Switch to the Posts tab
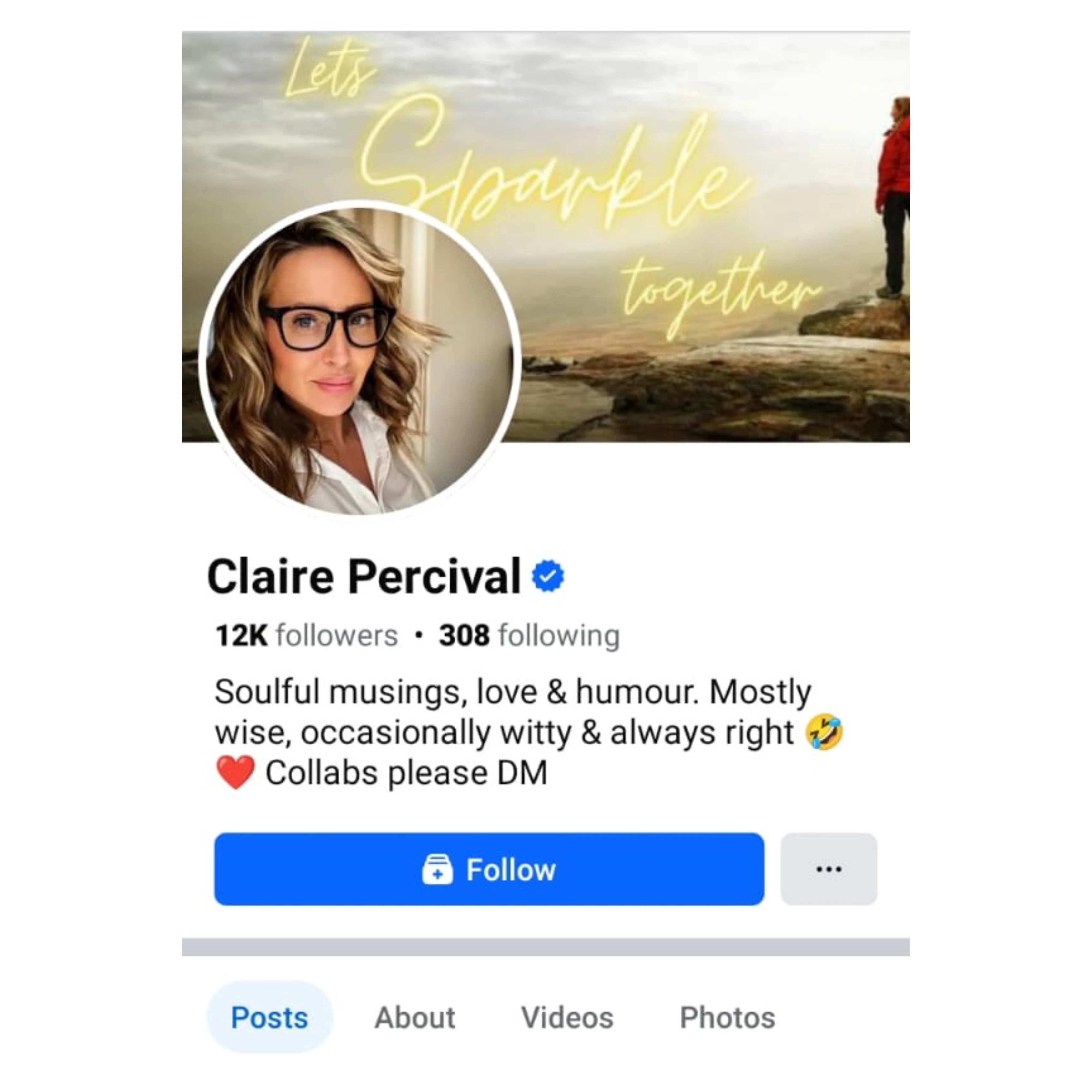1092x1092 pixels. [x=269, y=1018]
